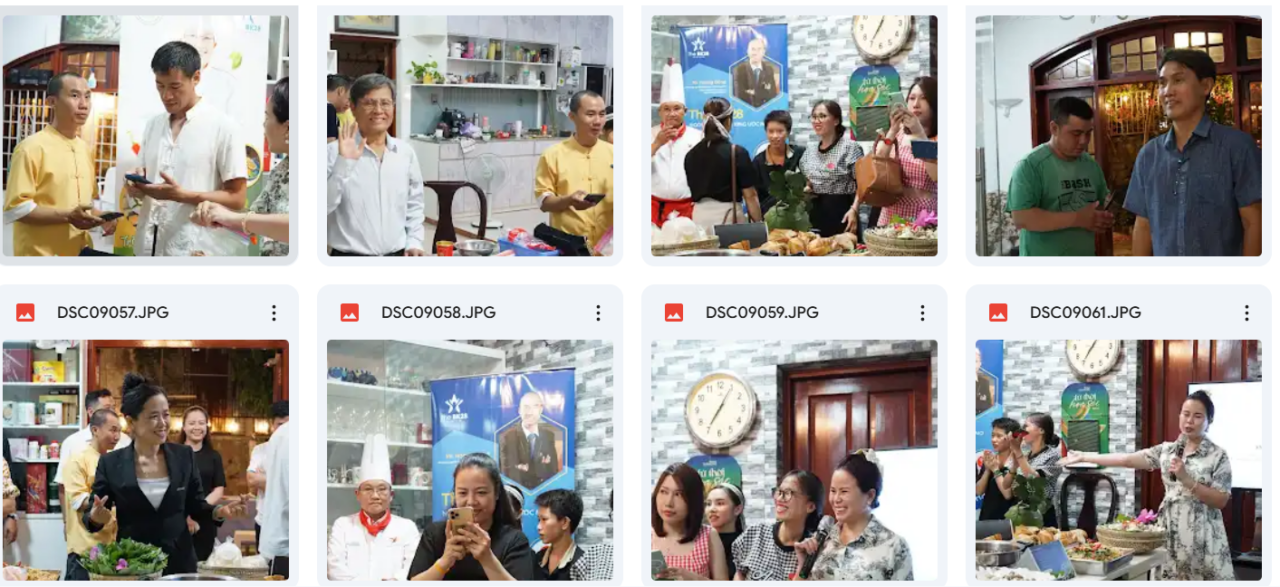Image resolution: width=1280 pixels, height=587 pixels.
Task: Open more options for DSC09059.JPG
Action: (922, 313)
